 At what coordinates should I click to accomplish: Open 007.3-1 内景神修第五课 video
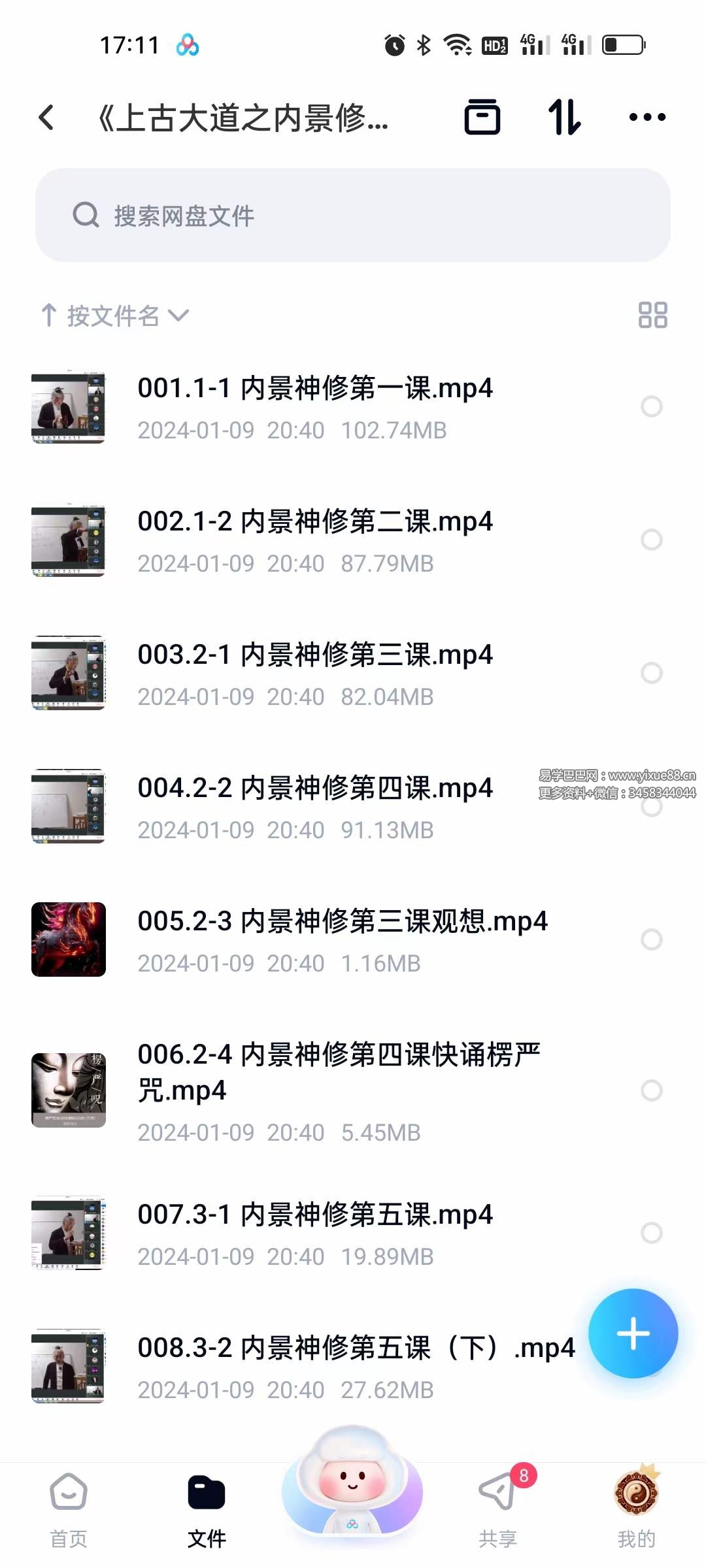(314, 1215)
